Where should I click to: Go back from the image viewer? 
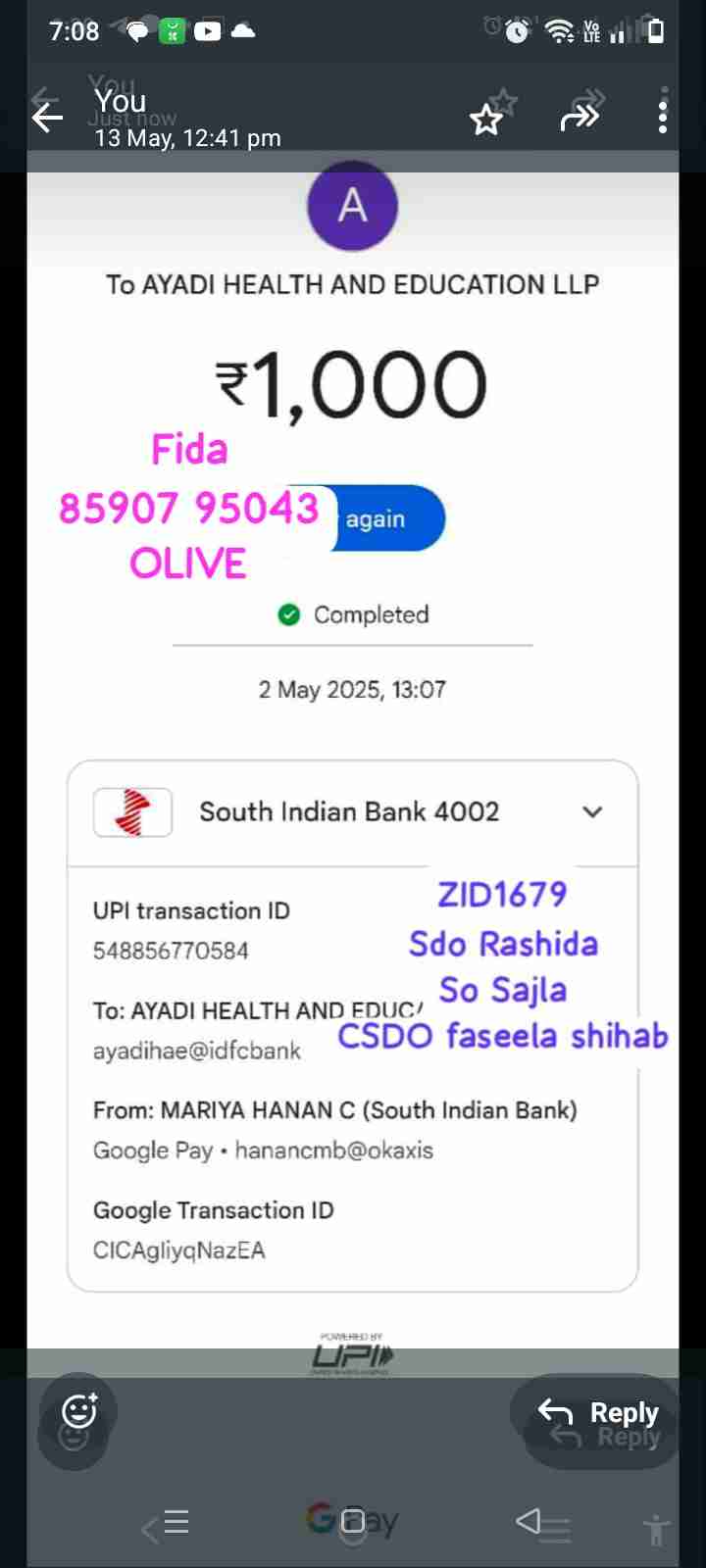[47, 119]
